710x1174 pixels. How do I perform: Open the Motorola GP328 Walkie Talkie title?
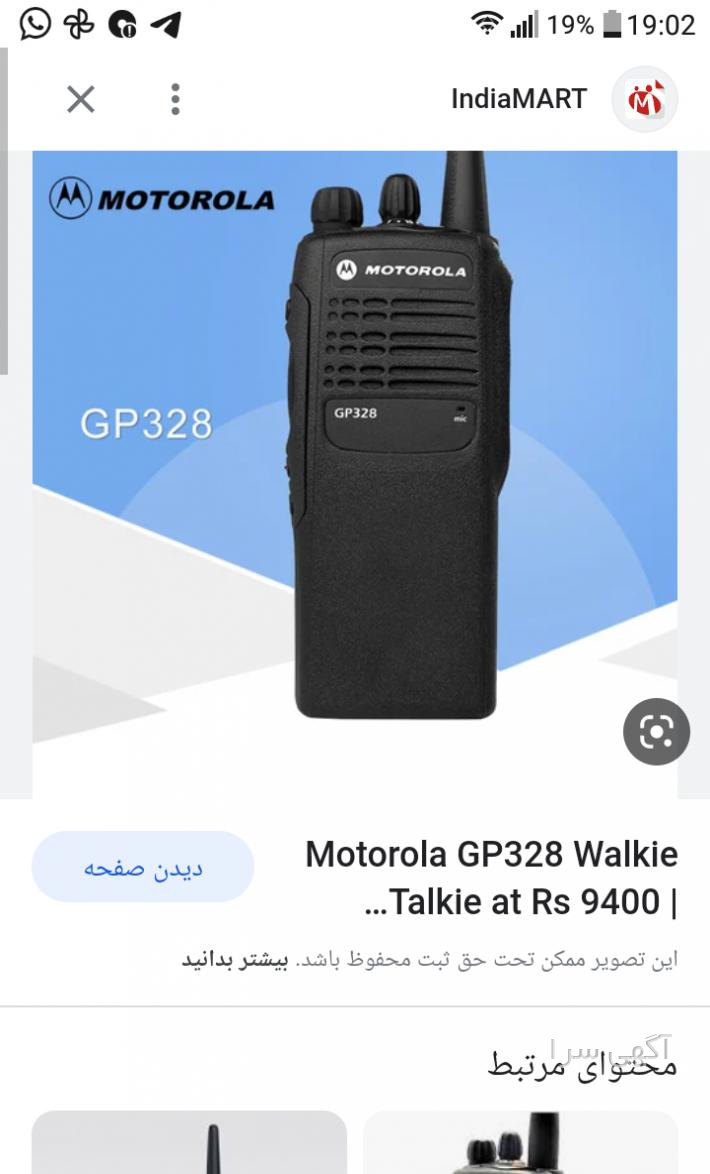pos(491,878)
